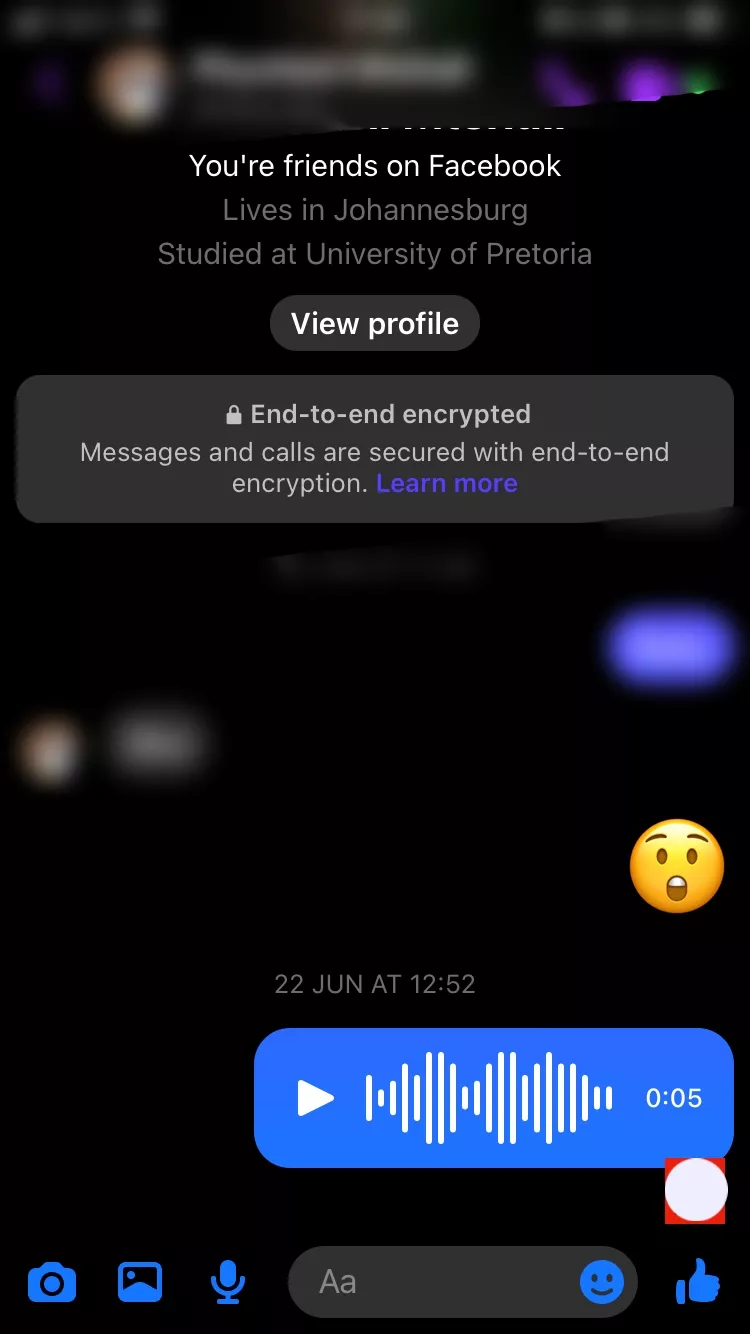Open the Learn more encryption link
Screen dimensions: 750x1334
click(x=446, y=484)
